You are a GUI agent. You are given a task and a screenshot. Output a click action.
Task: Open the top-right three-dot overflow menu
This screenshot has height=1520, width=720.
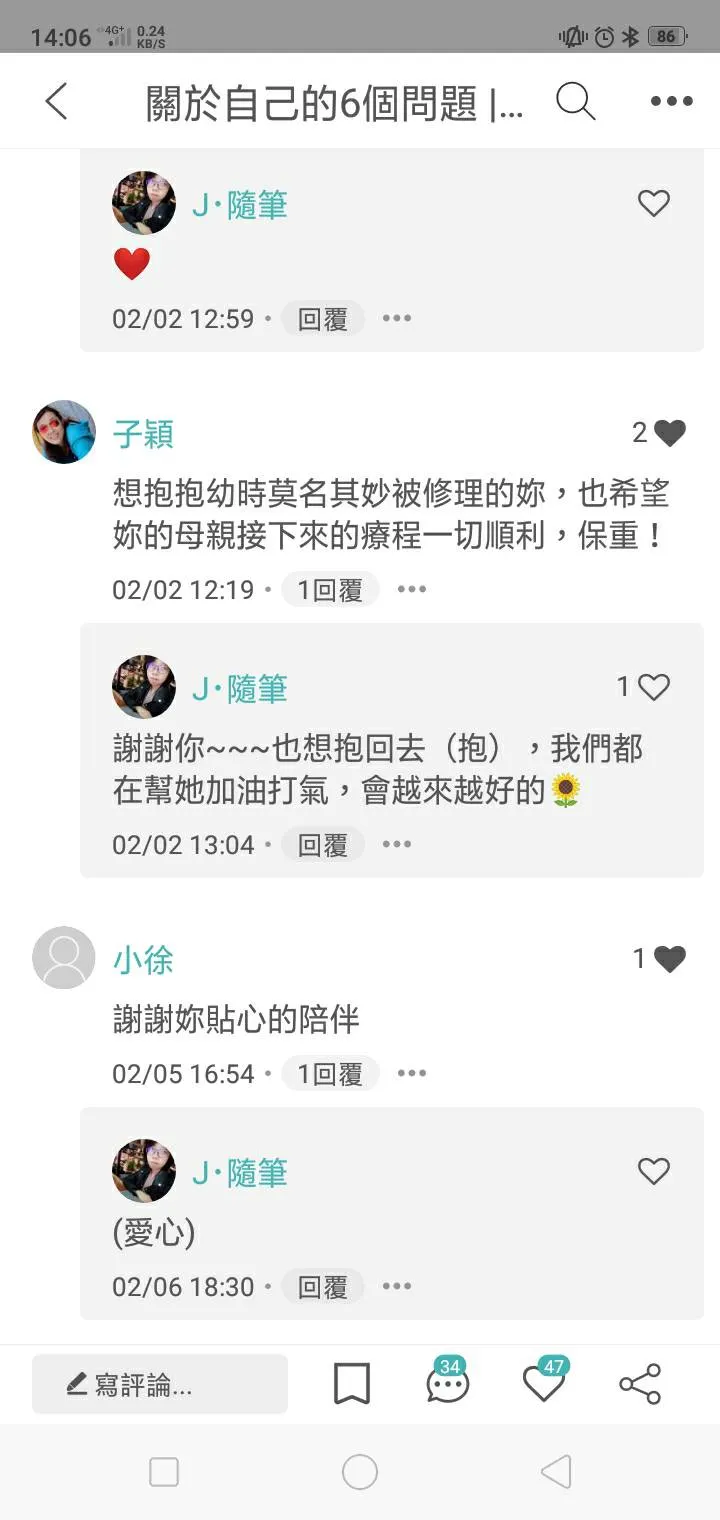click(669, 100)
